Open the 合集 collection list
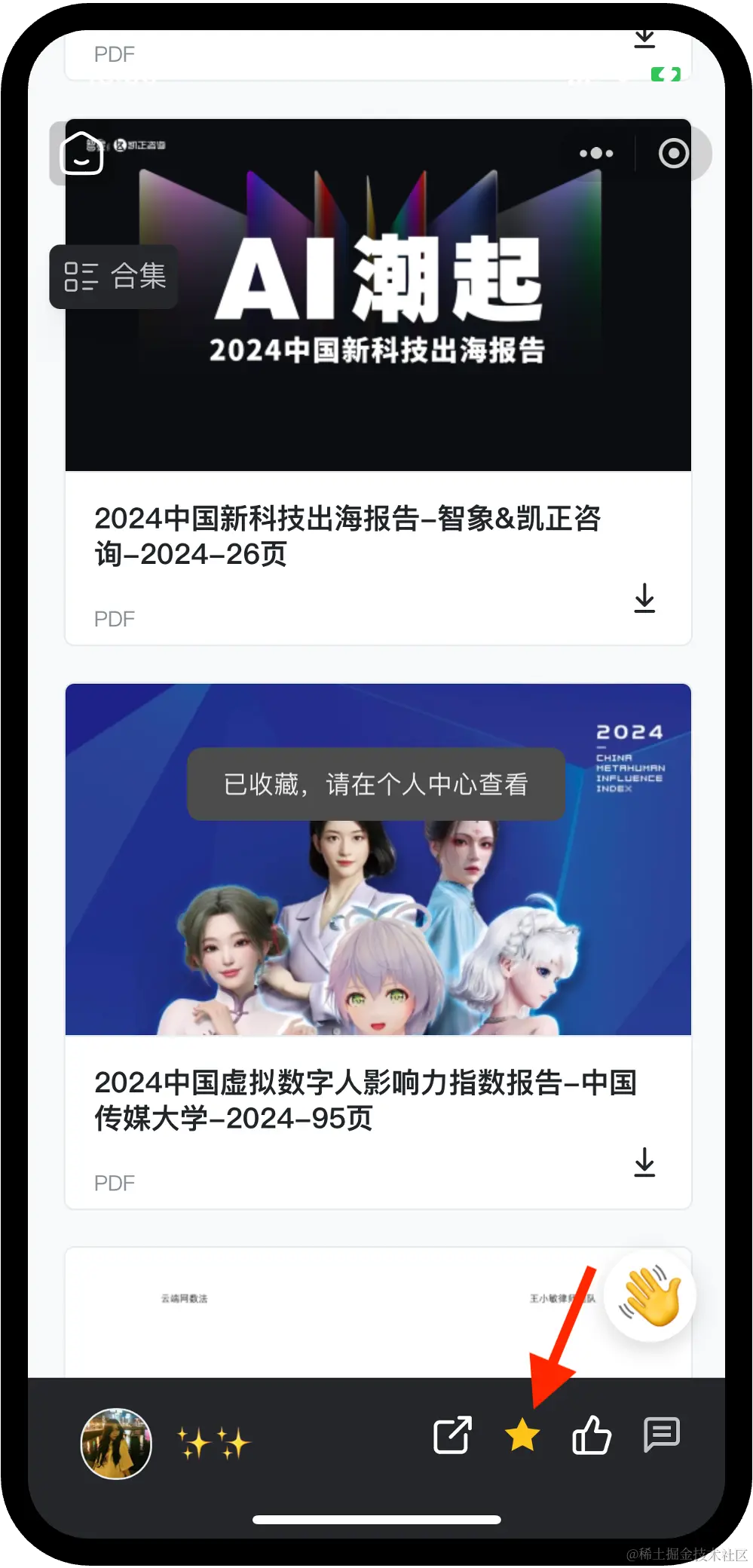This screenshot has width=753, height=1568. pyautogui.click(x=114, y=277)
